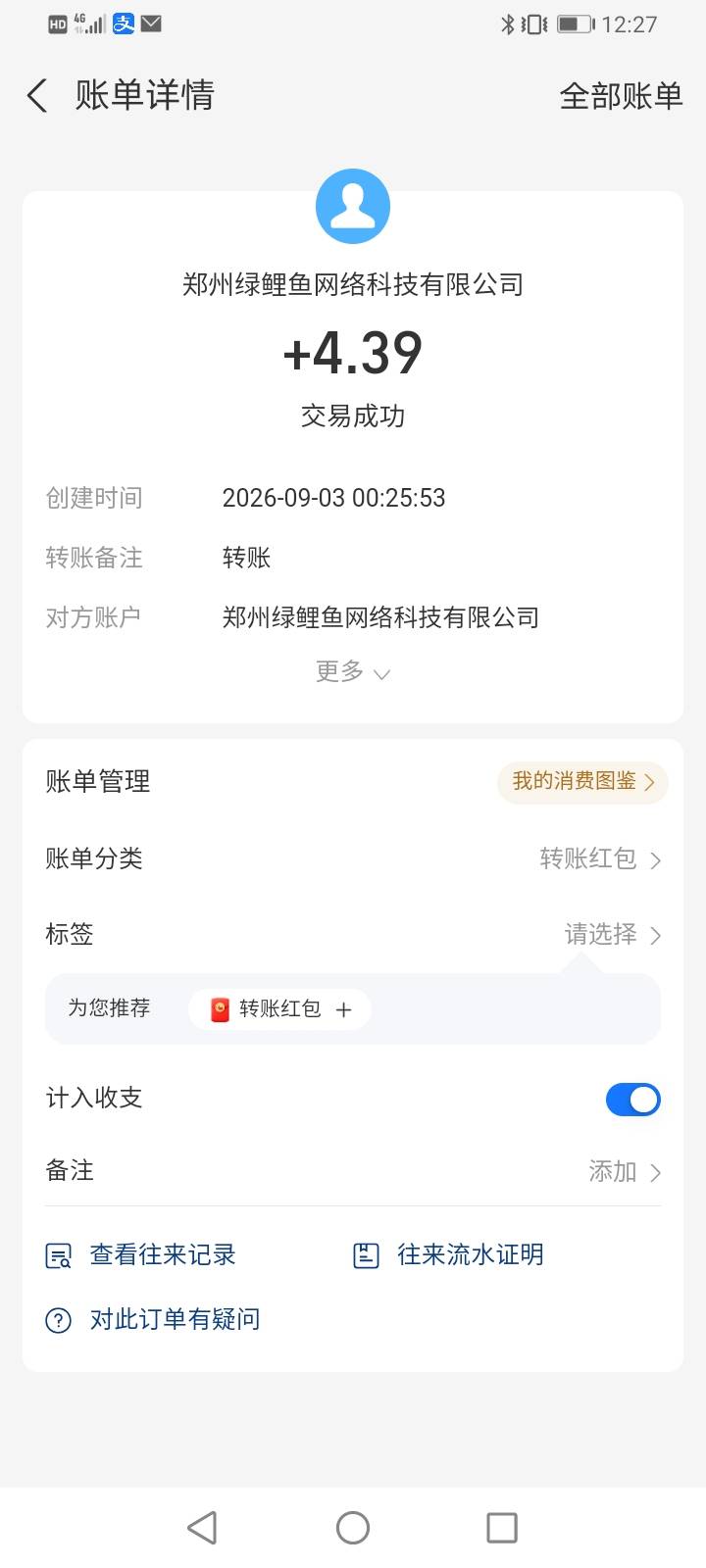
Task: Open 查看往来记录
Action: point(141,1255)
